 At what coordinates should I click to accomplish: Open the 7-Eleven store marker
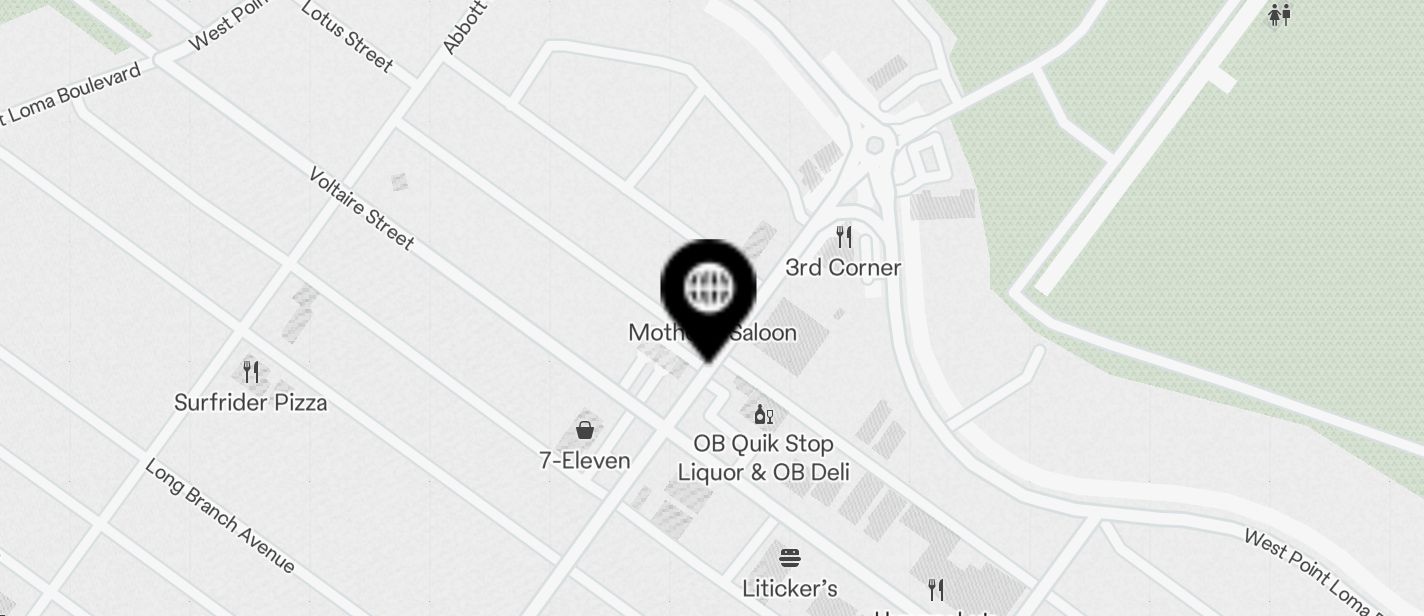click(x=585, y=431)
